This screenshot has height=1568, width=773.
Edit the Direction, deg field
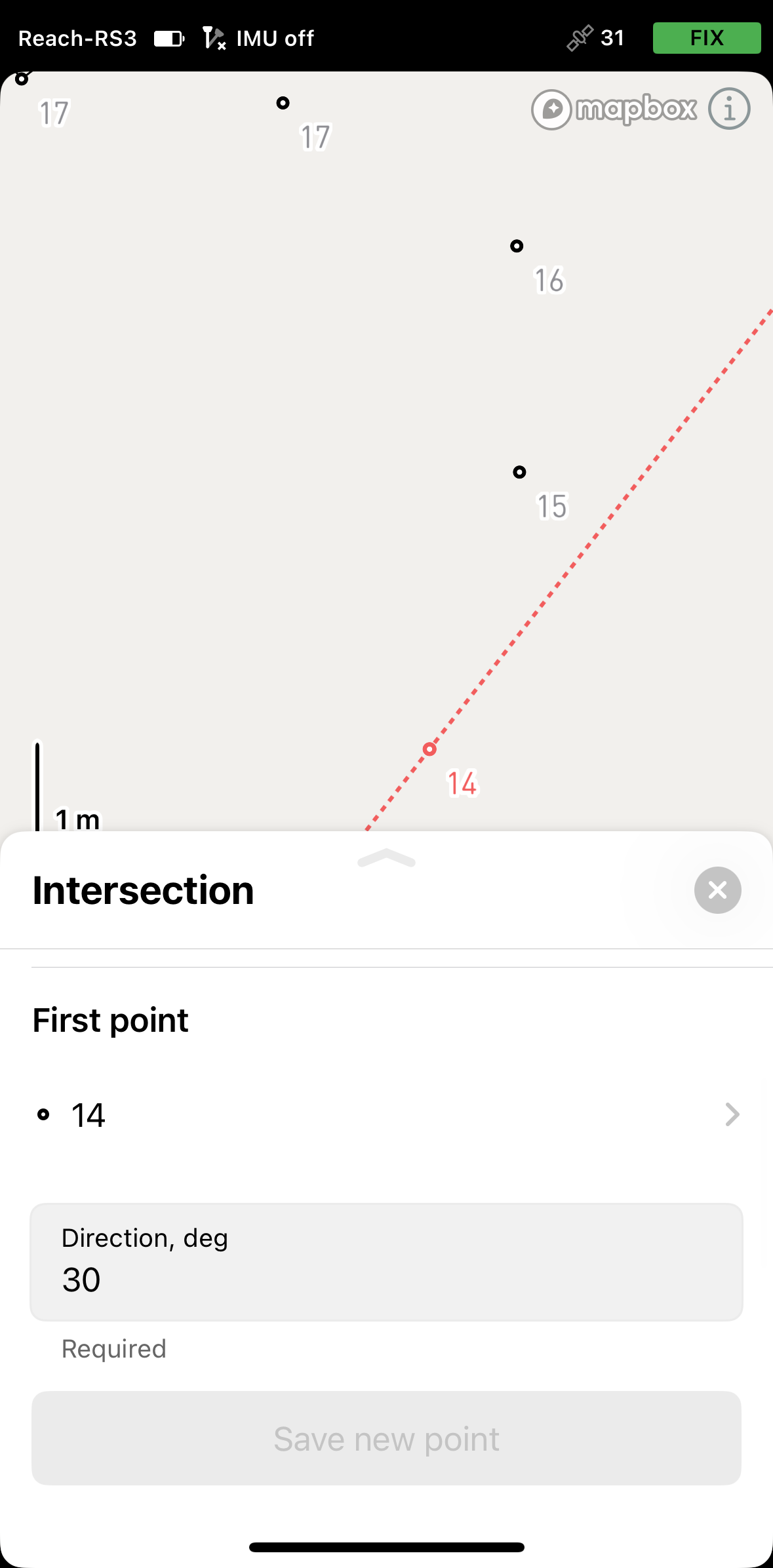click(387, 1262)
